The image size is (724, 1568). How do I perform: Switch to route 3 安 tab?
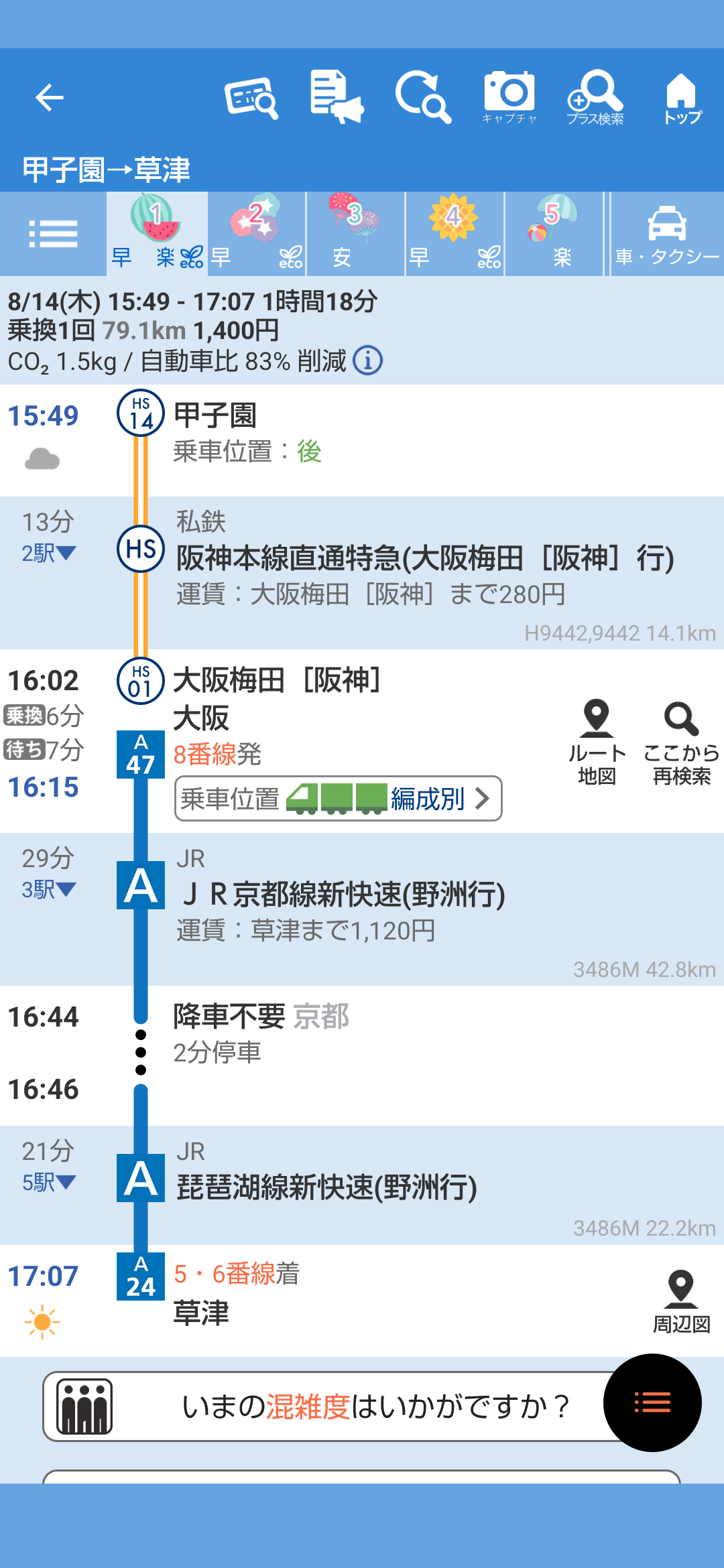pos(355,234)
